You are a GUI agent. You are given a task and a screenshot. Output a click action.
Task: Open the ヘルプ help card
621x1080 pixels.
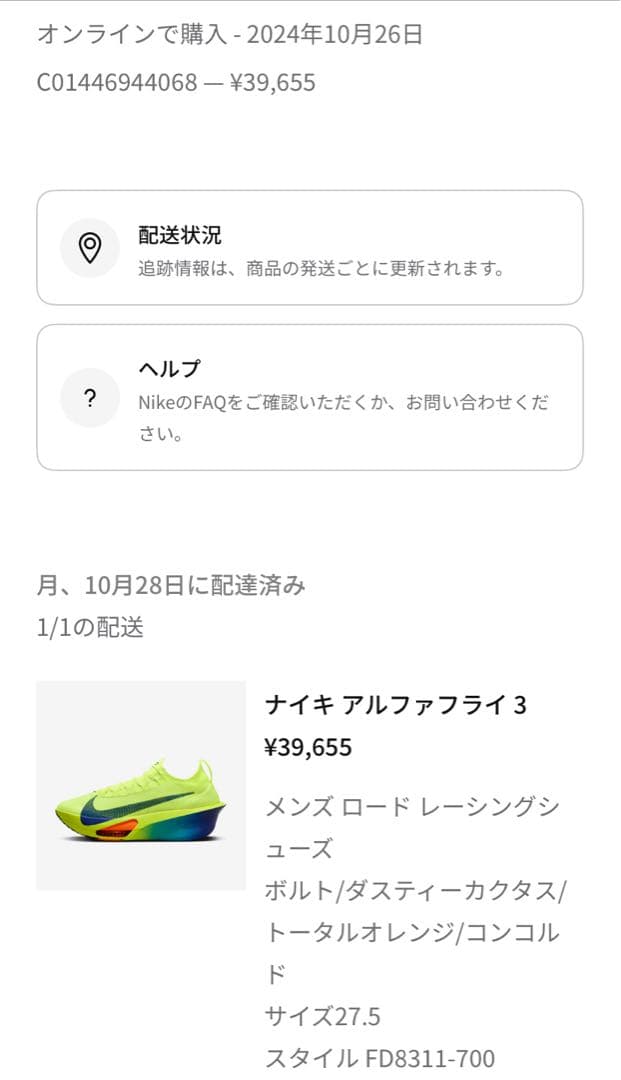310,397
